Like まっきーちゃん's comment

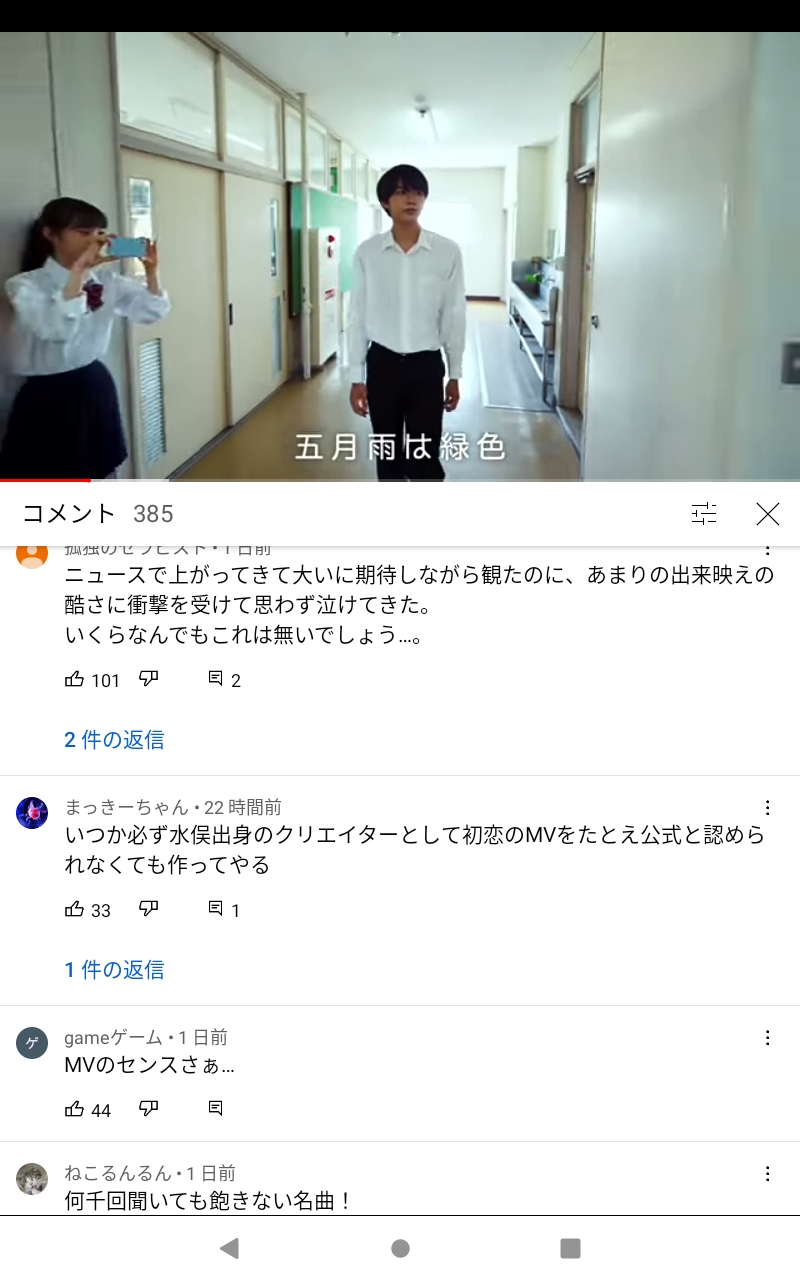(x=75, y=909)
